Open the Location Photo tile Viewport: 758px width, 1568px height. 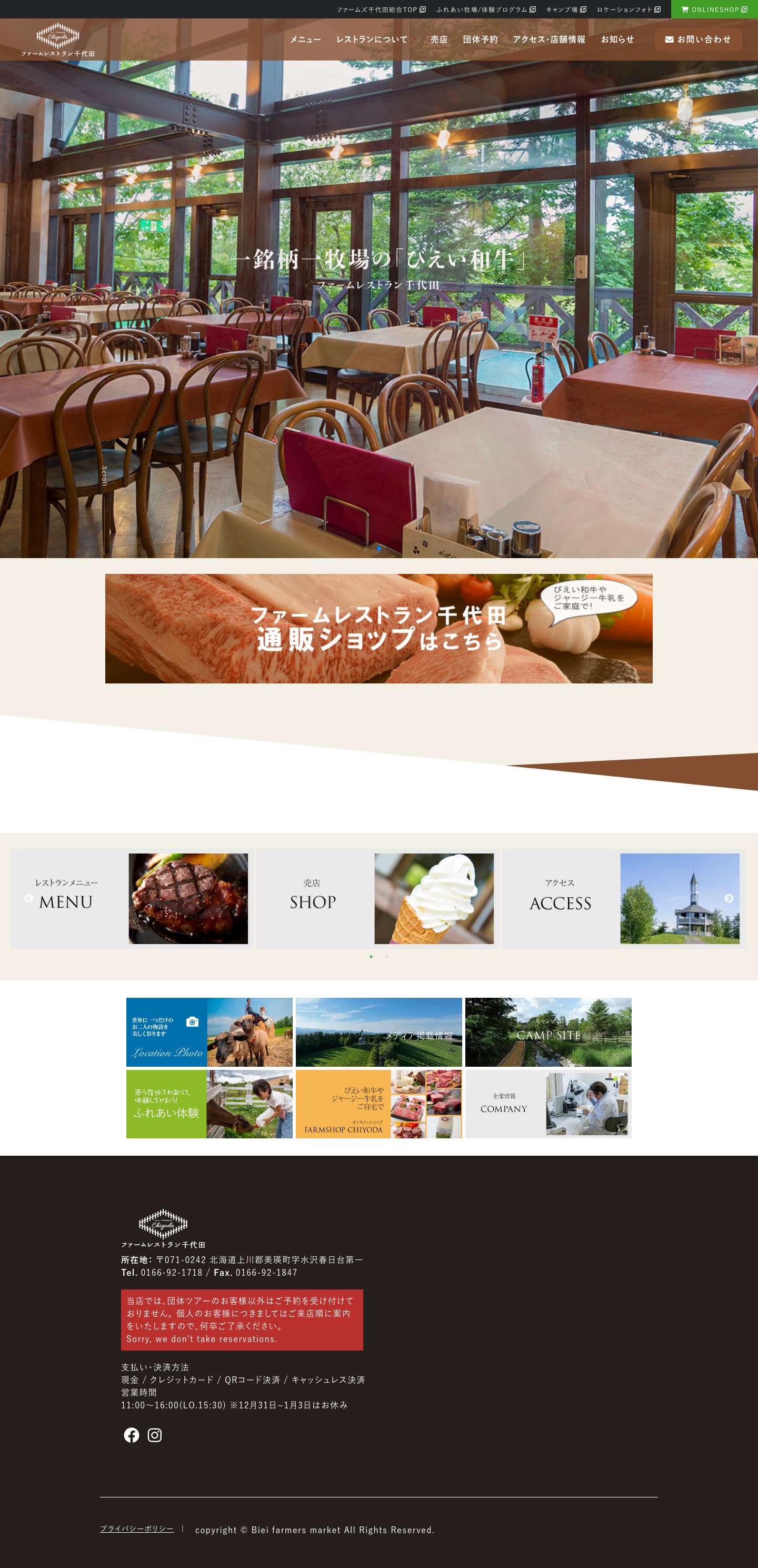point(210,1032)
